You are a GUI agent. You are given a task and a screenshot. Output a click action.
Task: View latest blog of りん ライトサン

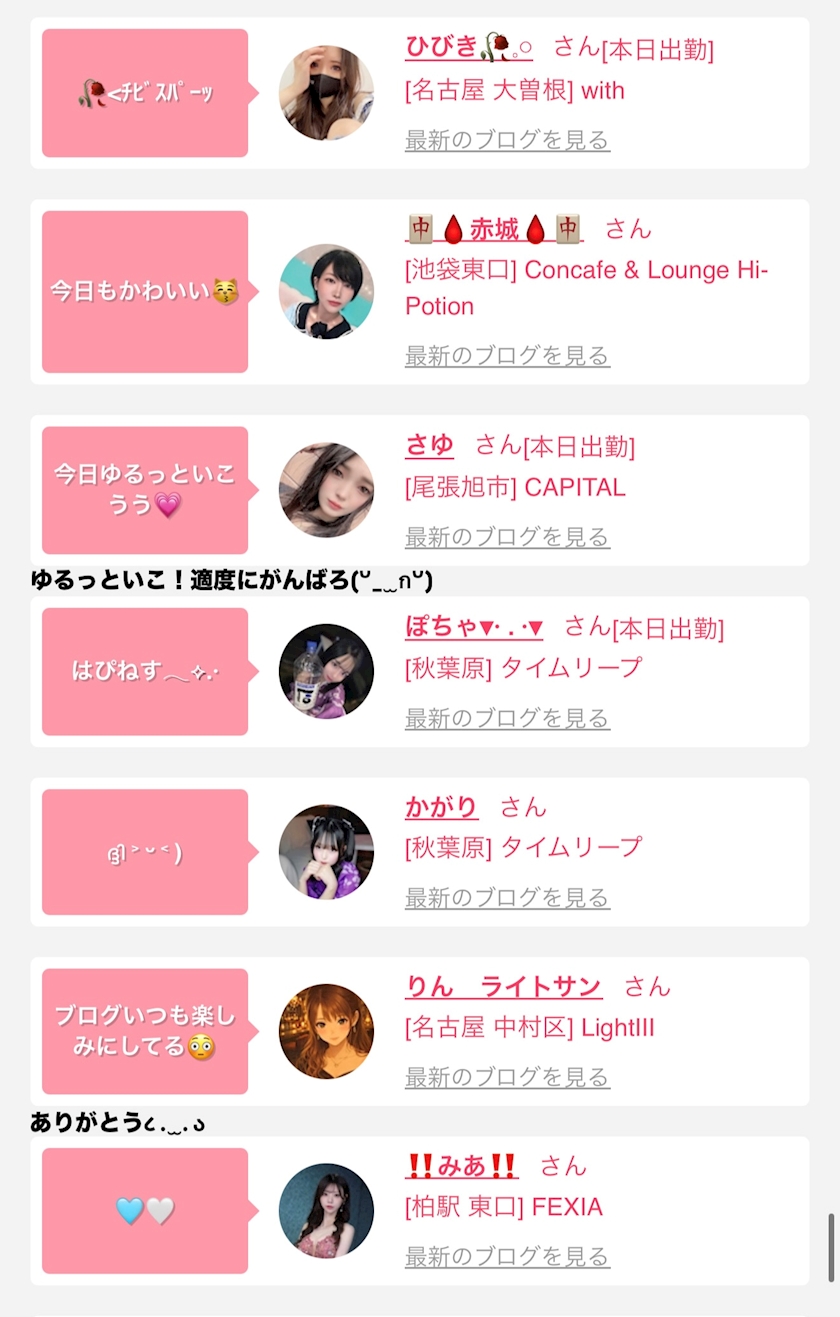pos(507,1077)
